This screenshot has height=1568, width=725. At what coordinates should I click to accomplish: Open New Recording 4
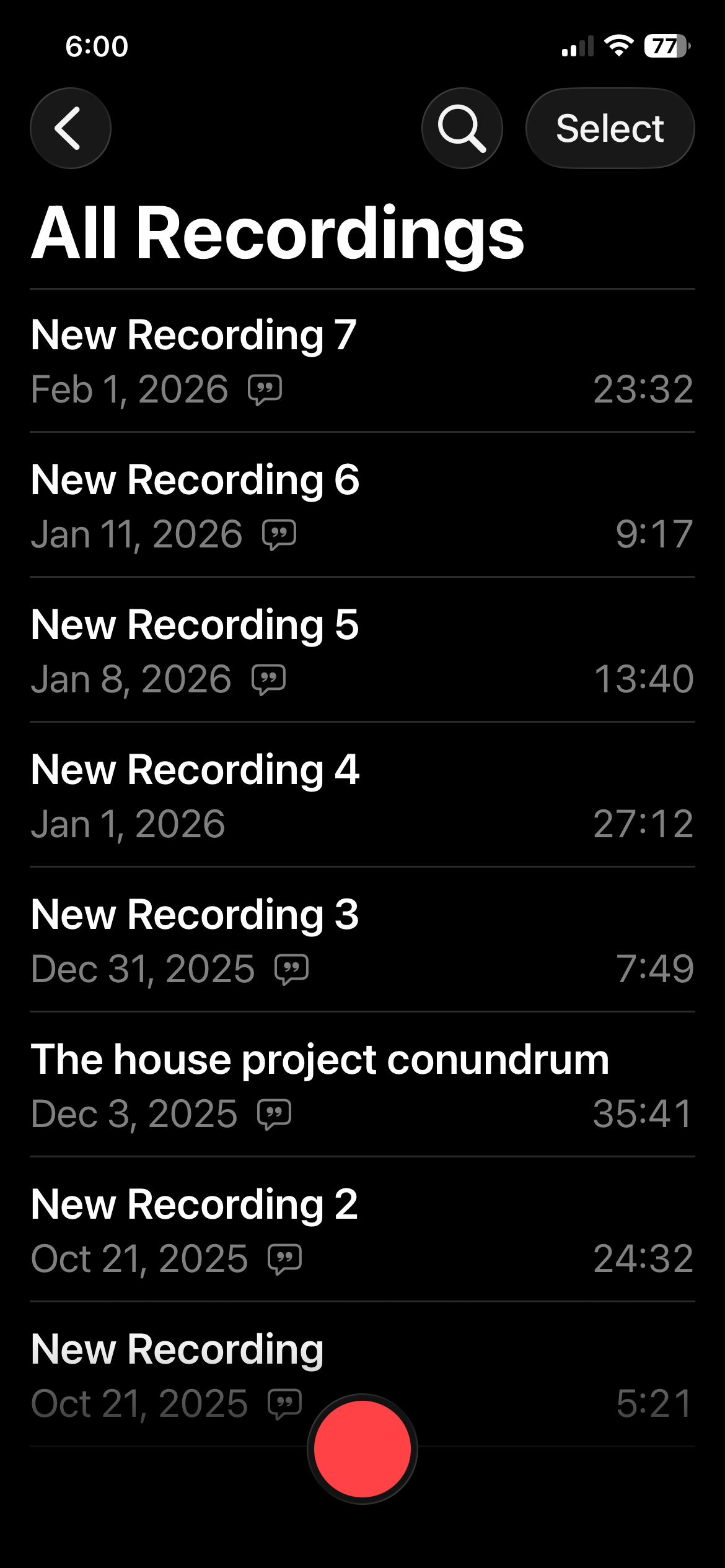(362, 795)
